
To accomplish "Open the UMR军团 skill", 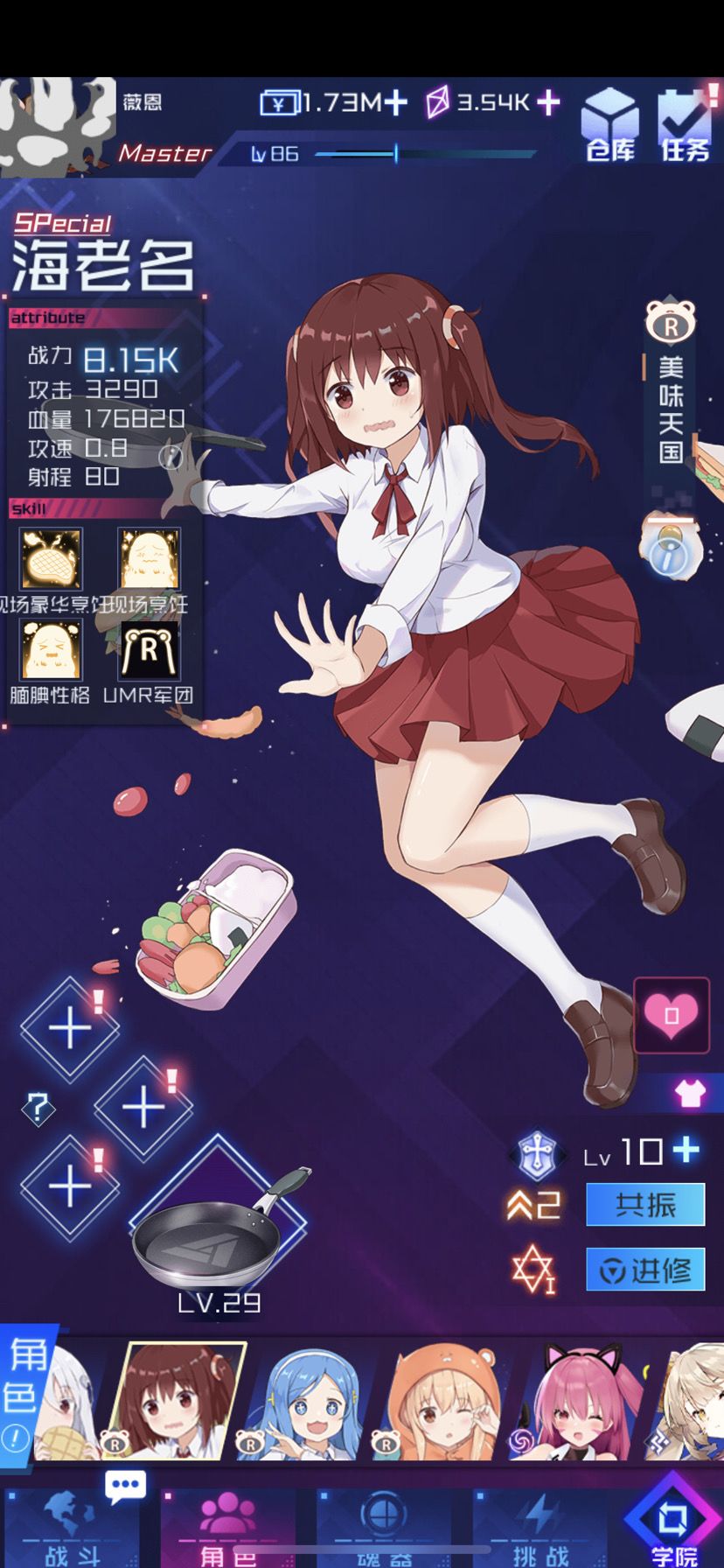I will tap(149, 649).
